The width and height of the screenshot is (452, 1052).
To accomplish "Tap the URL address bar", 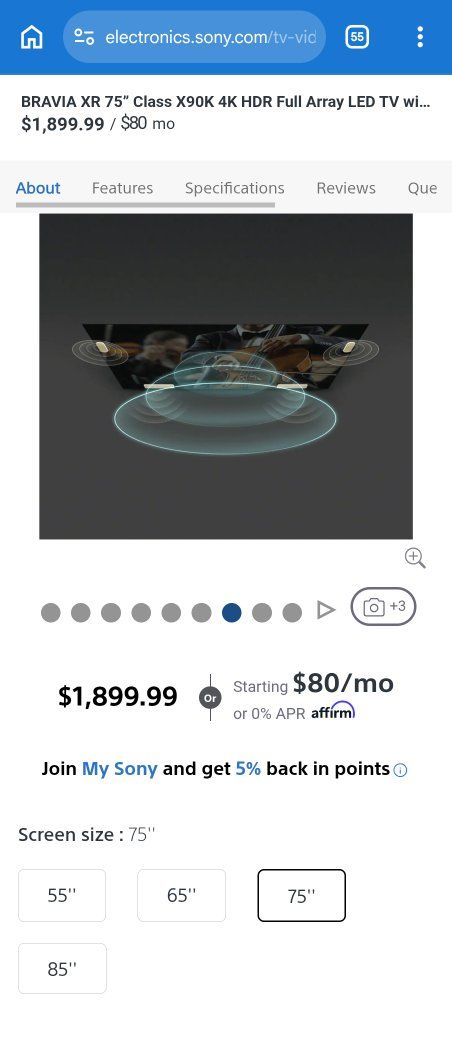I will click(x=194, y=37).
